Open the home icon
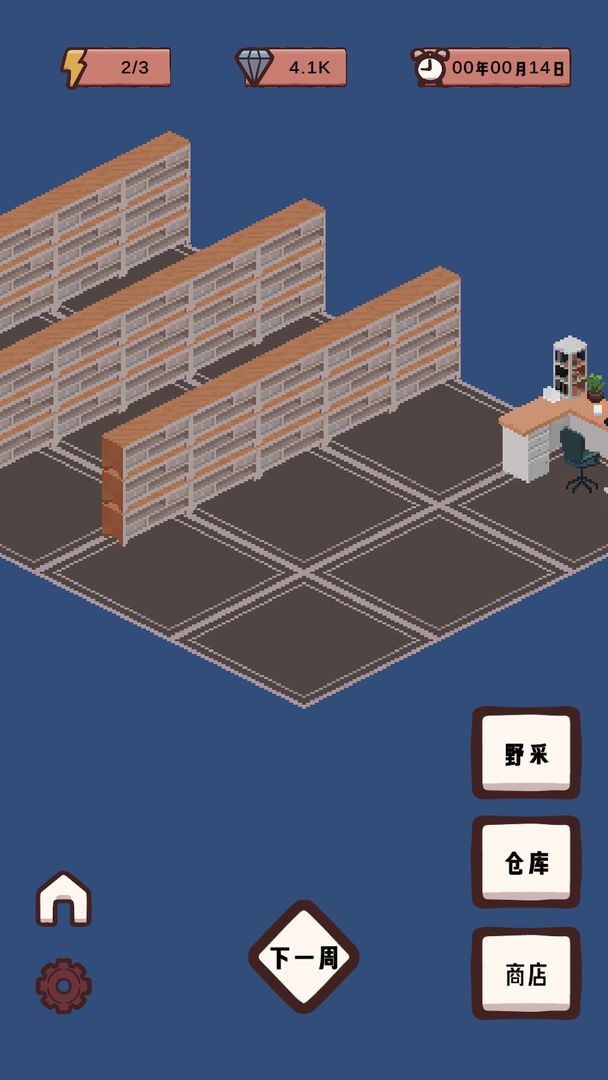Screen dimensions: 608x1080 [63, 899]
